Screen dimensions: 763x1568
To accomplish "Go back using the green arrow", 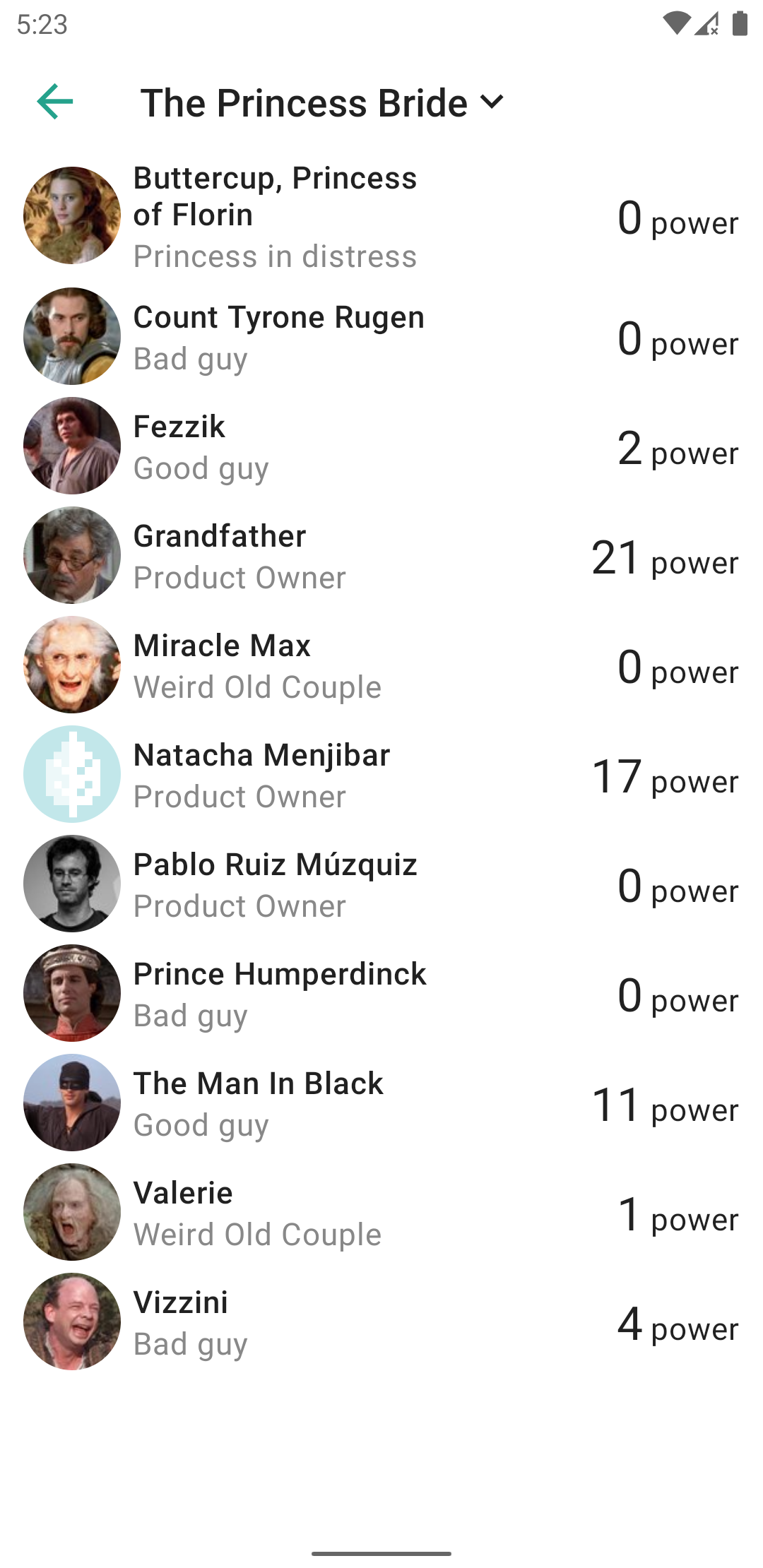I will tap(55, 102).
